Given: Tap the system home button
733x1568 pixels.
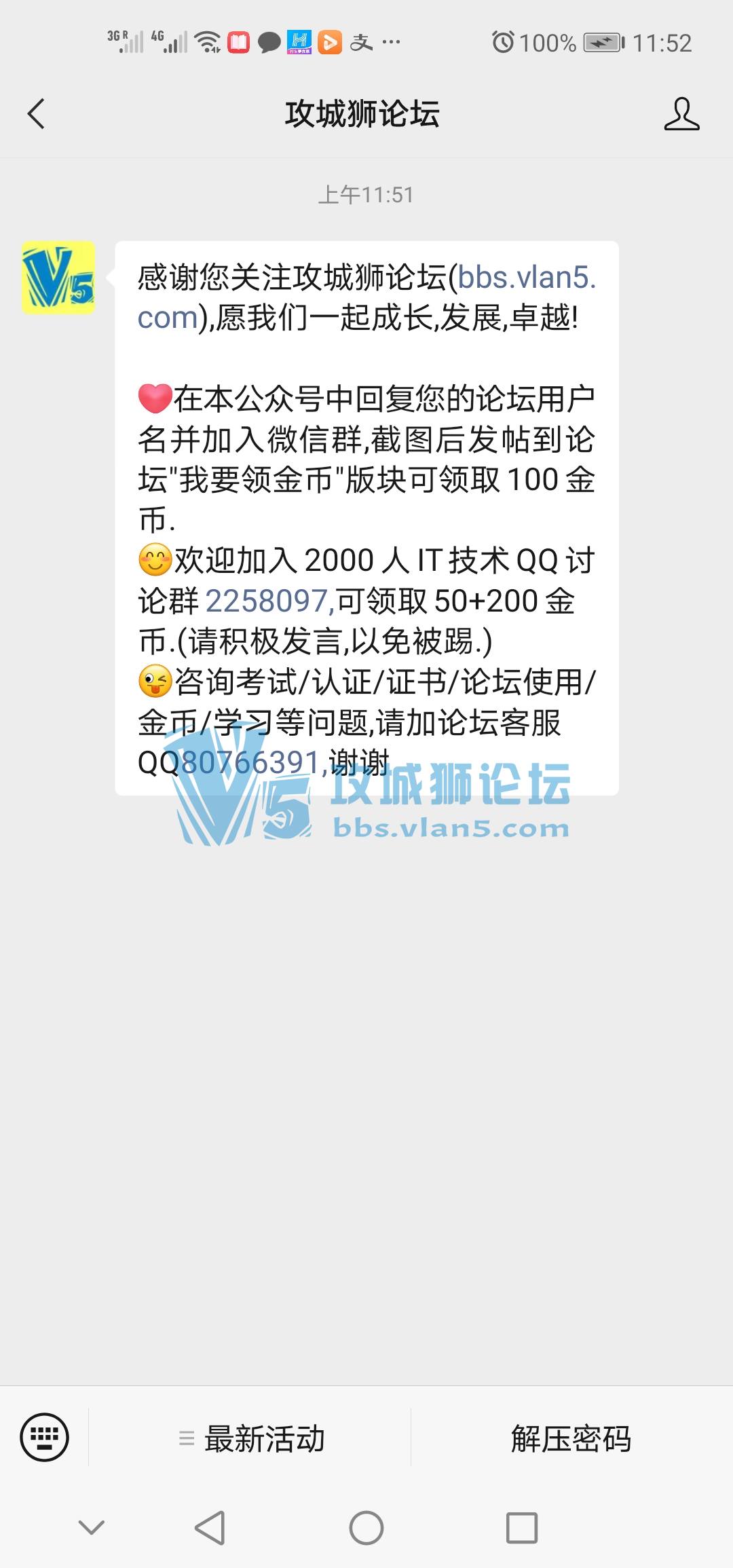Looking at the screenshot, I should (366, 1528).
